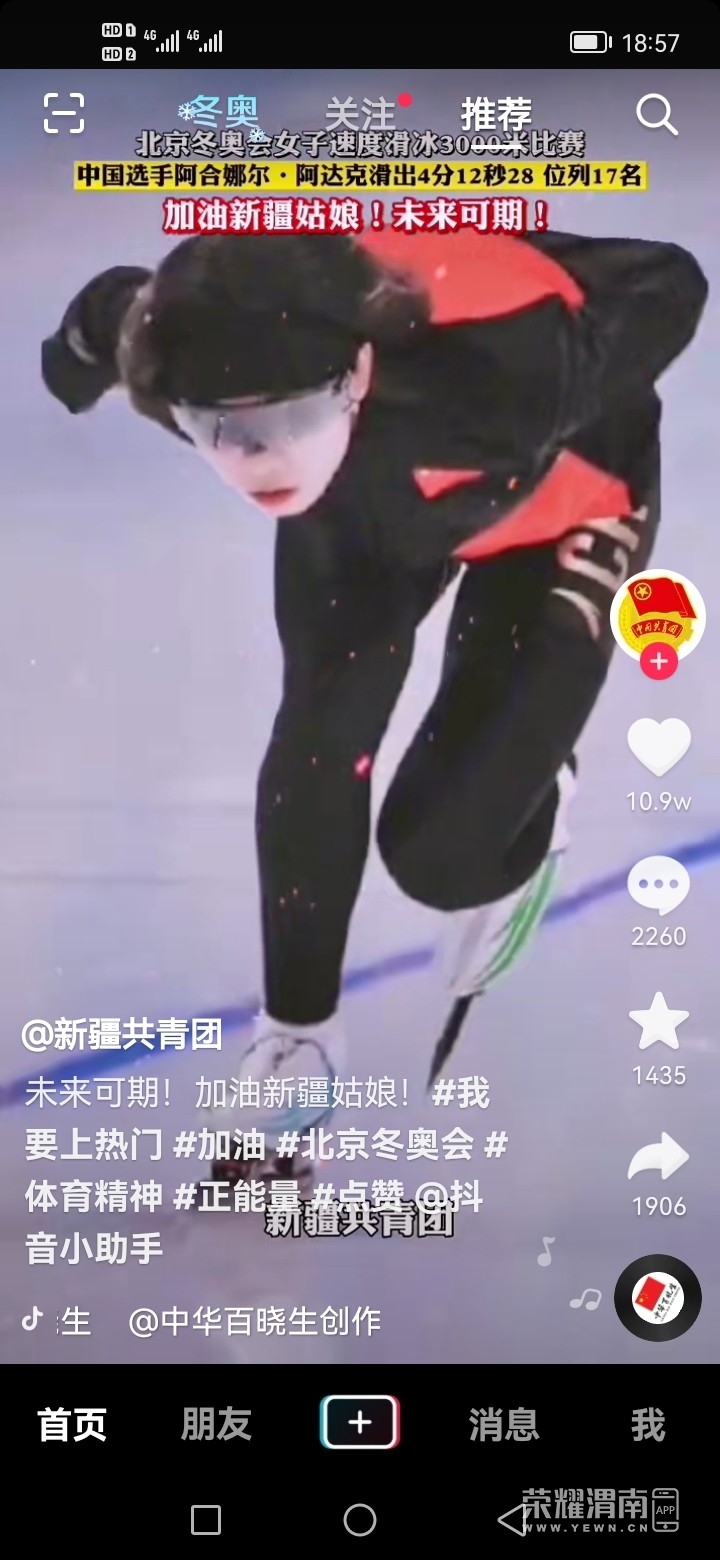Open the @新疆共青团 username link
This screenshot has height=1560, width=720.
click(x=122, y=1035)
